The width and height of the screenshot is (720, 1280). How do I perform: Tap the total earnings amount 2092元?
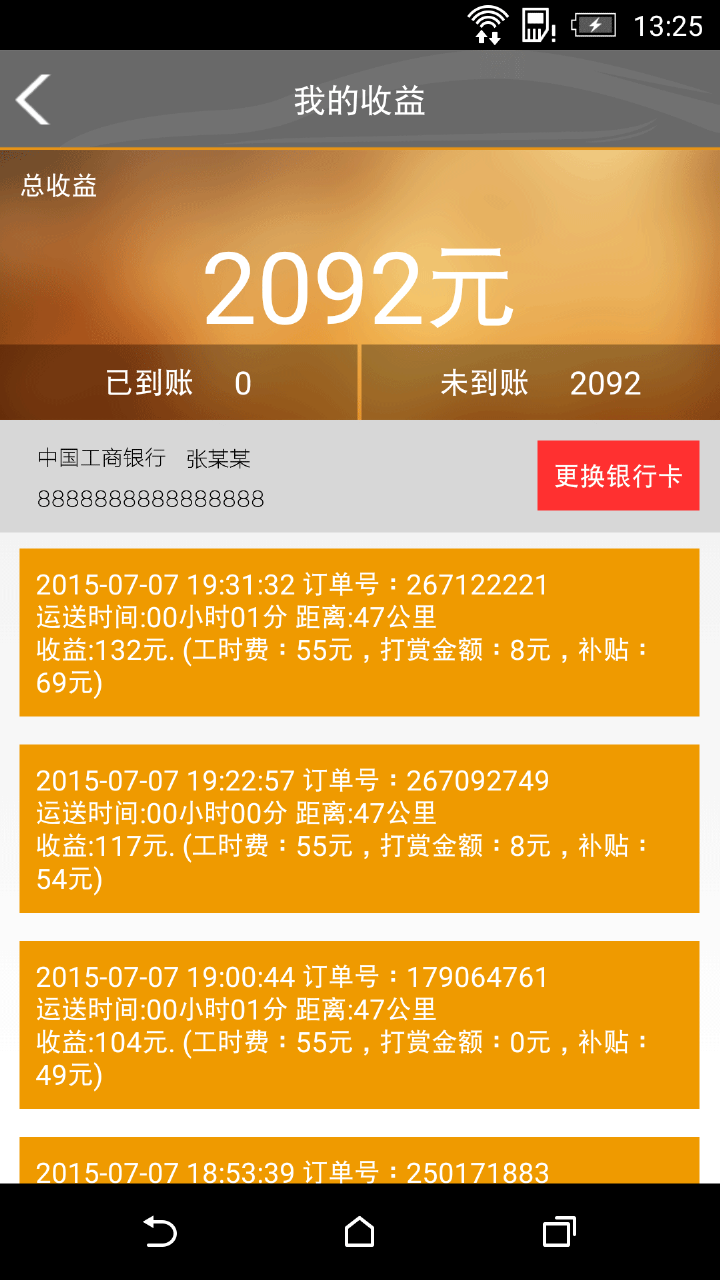358,283
